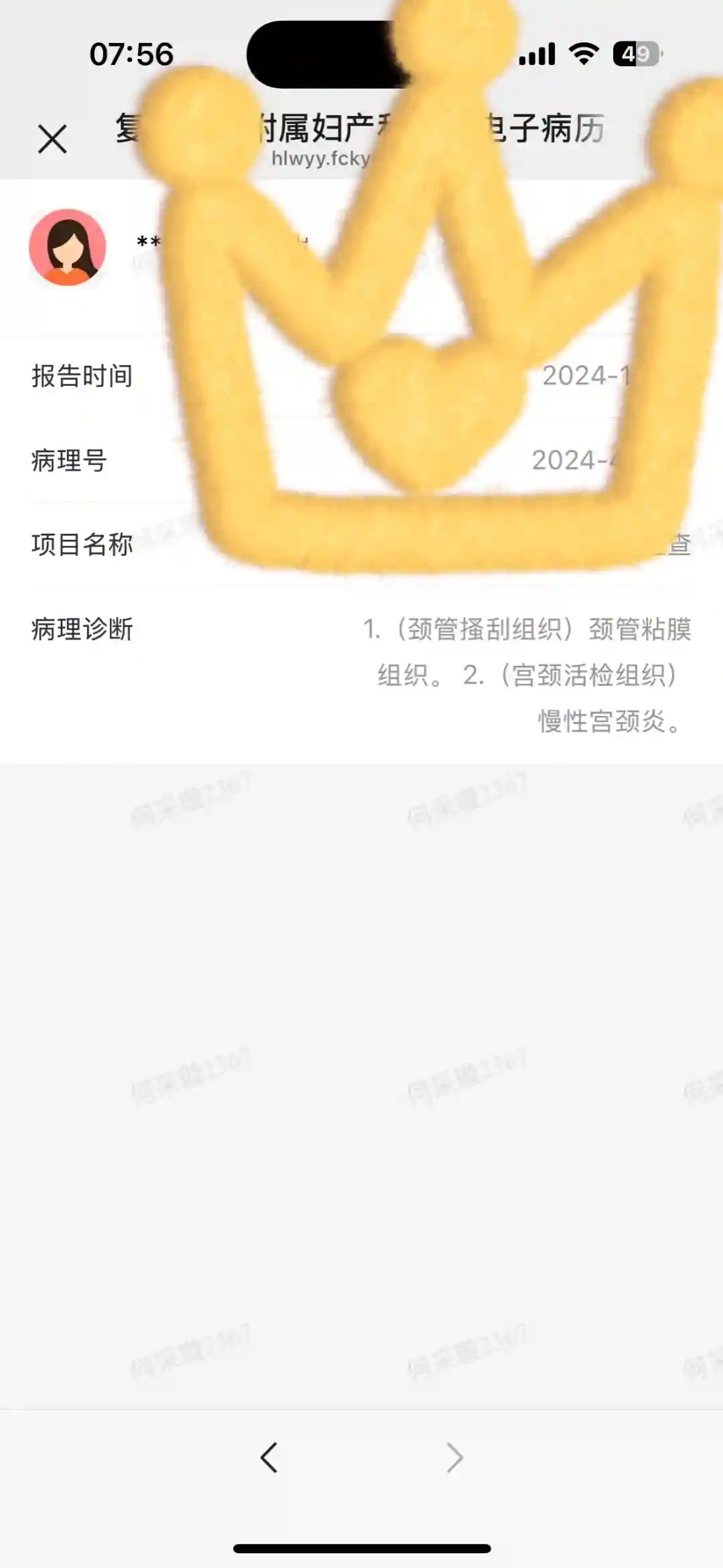
Task: Close the electronic medical record page
Action: 52,139
